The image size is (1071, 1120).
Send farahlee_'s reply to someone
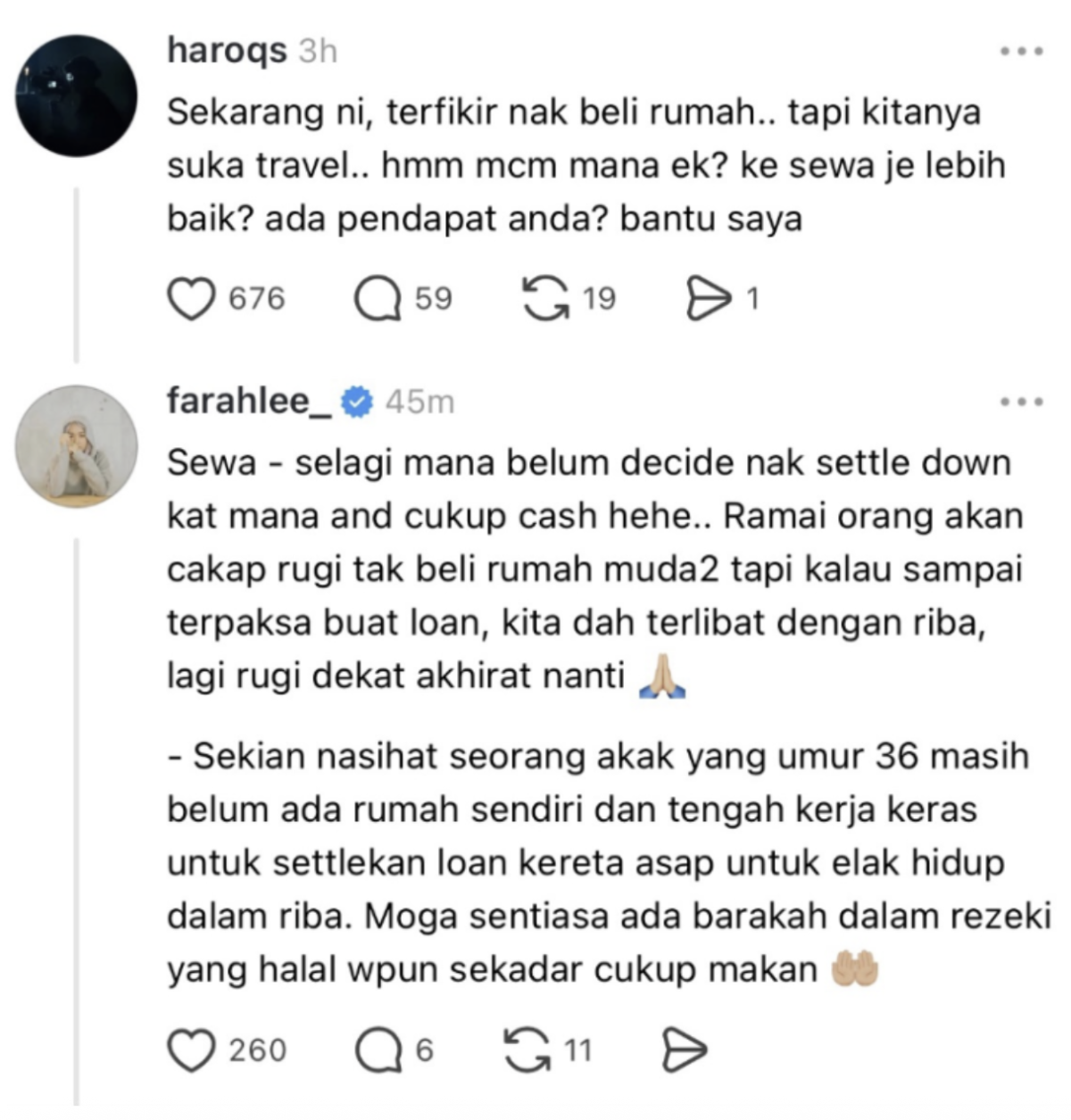pyautogui.click(x=685, y=1050)
